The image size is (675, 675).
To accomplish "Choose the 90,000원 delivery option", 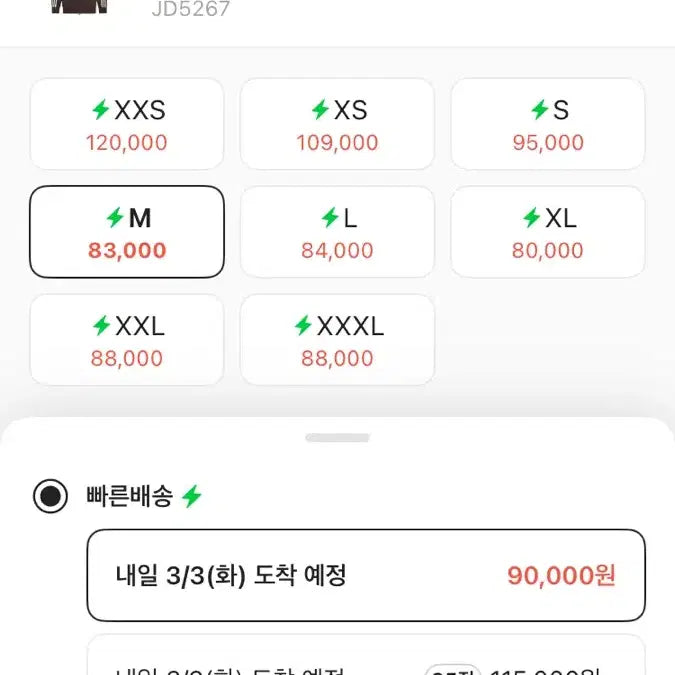I will pos(366,576).
